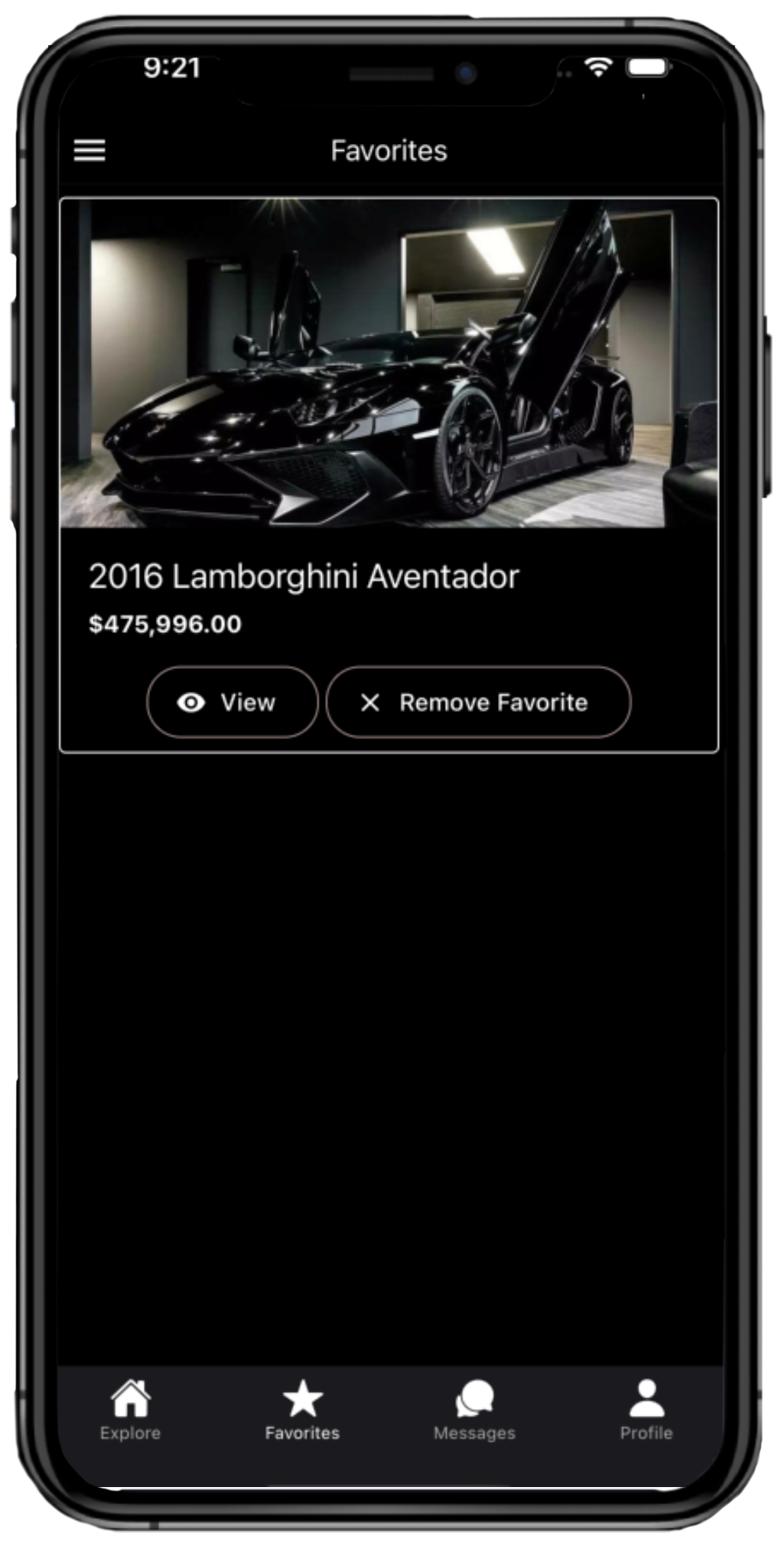Click the eye icon inside the View button
784x1546 pixels.
pyautogui.click(x=190, y=702)
